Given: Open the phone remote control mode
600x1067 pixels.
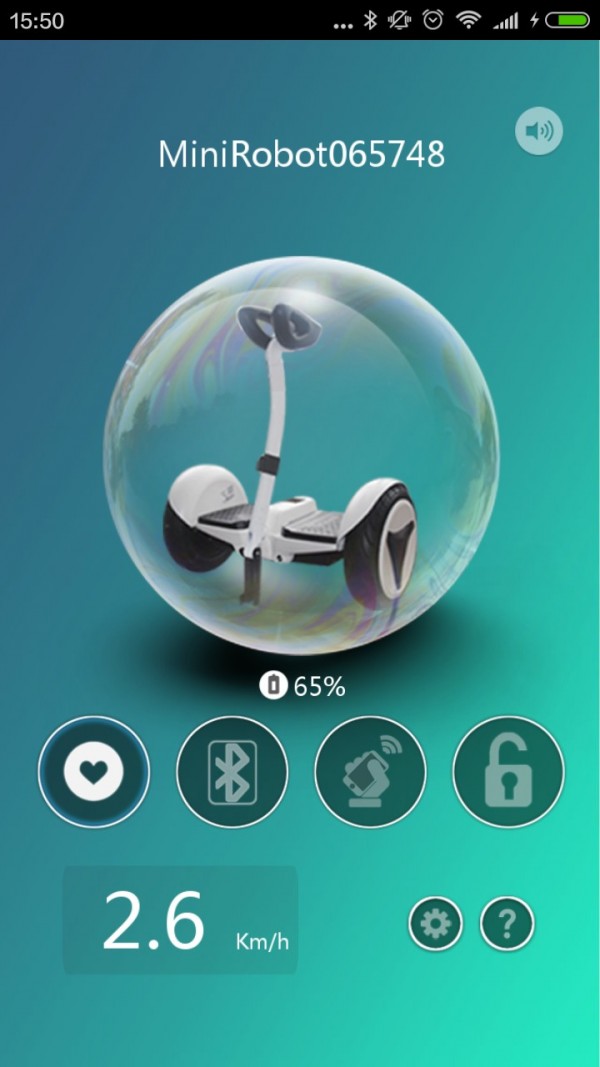Looking at the screenshot, I should tap(370, 772).
